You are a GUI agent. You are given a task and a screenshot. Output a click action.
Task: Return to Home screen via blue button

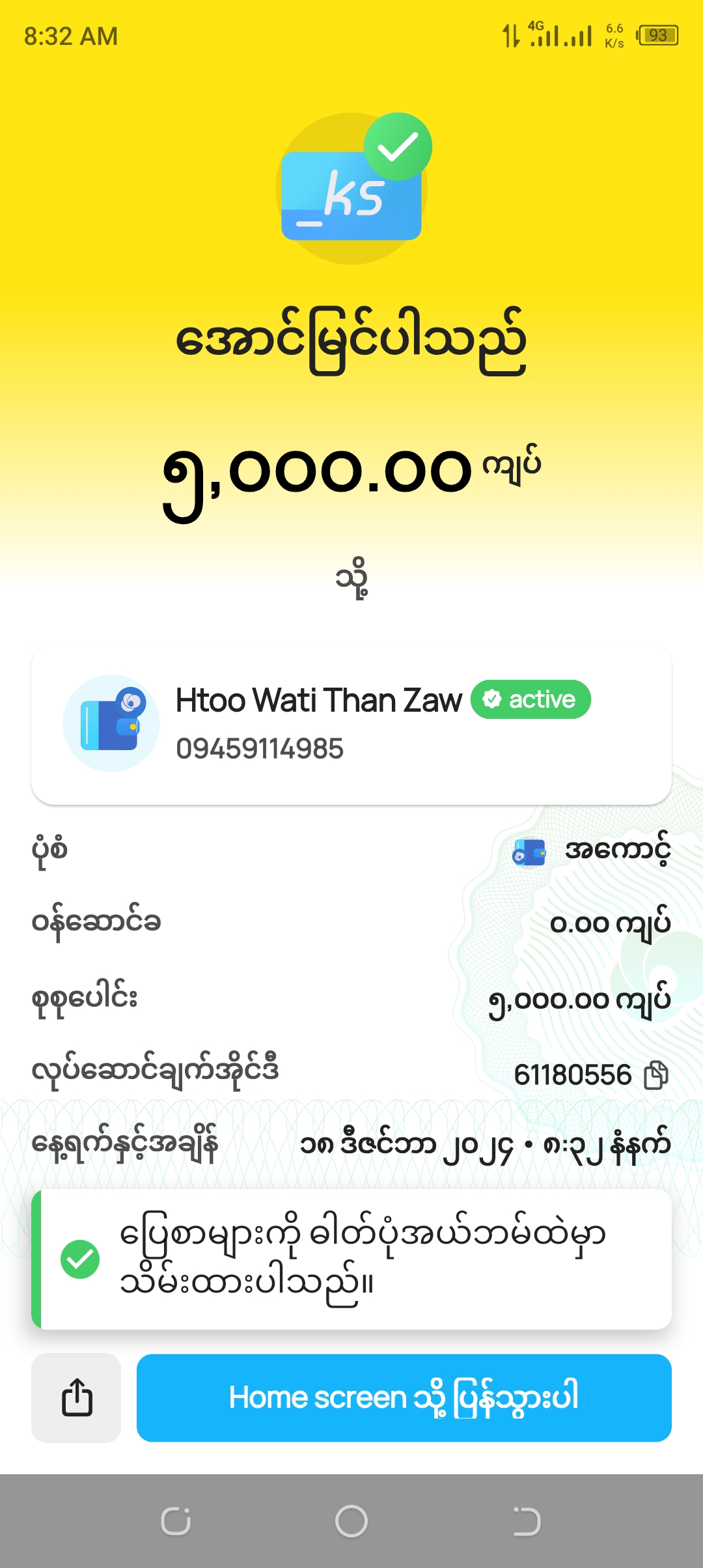click(404, 1397)
